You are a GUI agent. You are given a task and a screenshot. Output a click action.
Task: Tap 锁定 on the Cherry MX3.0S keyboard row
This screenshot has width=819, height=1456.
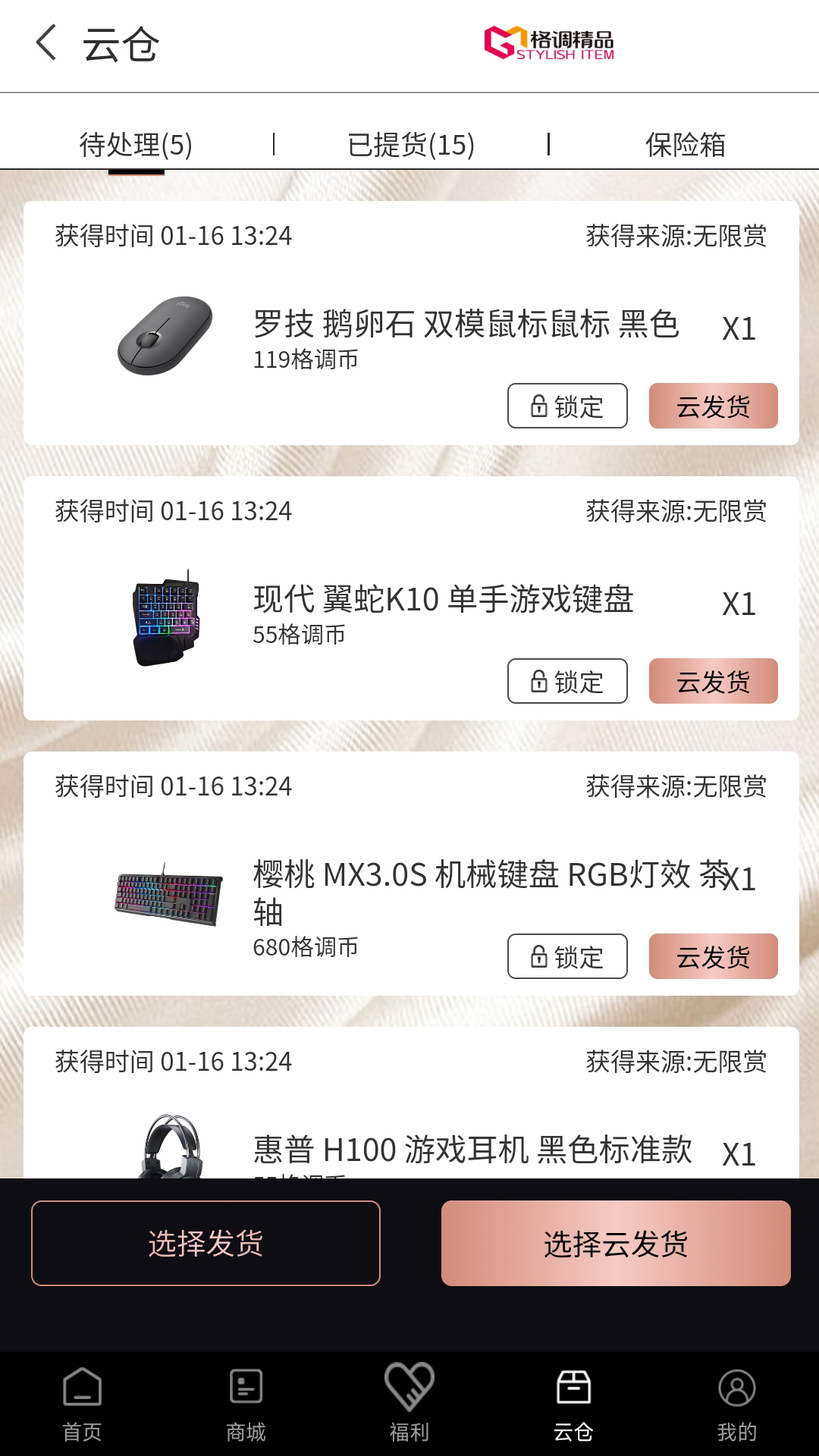point(566,957)
